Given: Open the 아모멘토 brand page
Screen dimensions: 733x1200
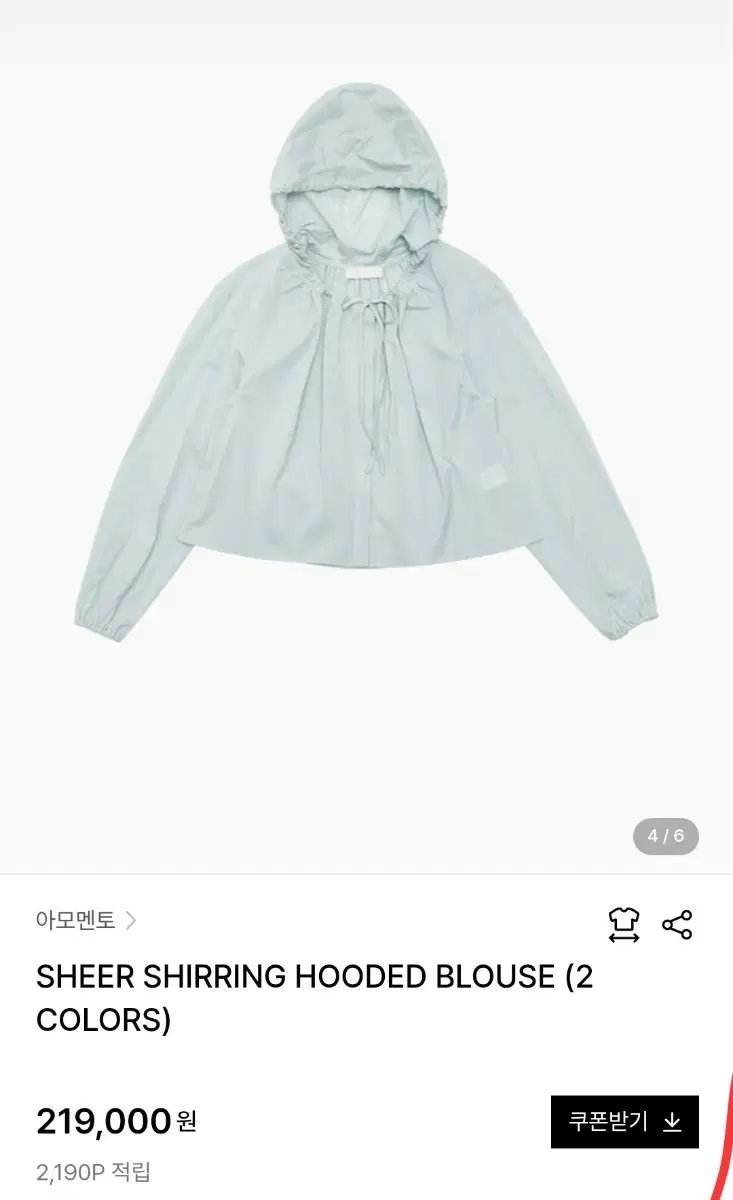Looking at the screenshot, I should click(86, 921).
